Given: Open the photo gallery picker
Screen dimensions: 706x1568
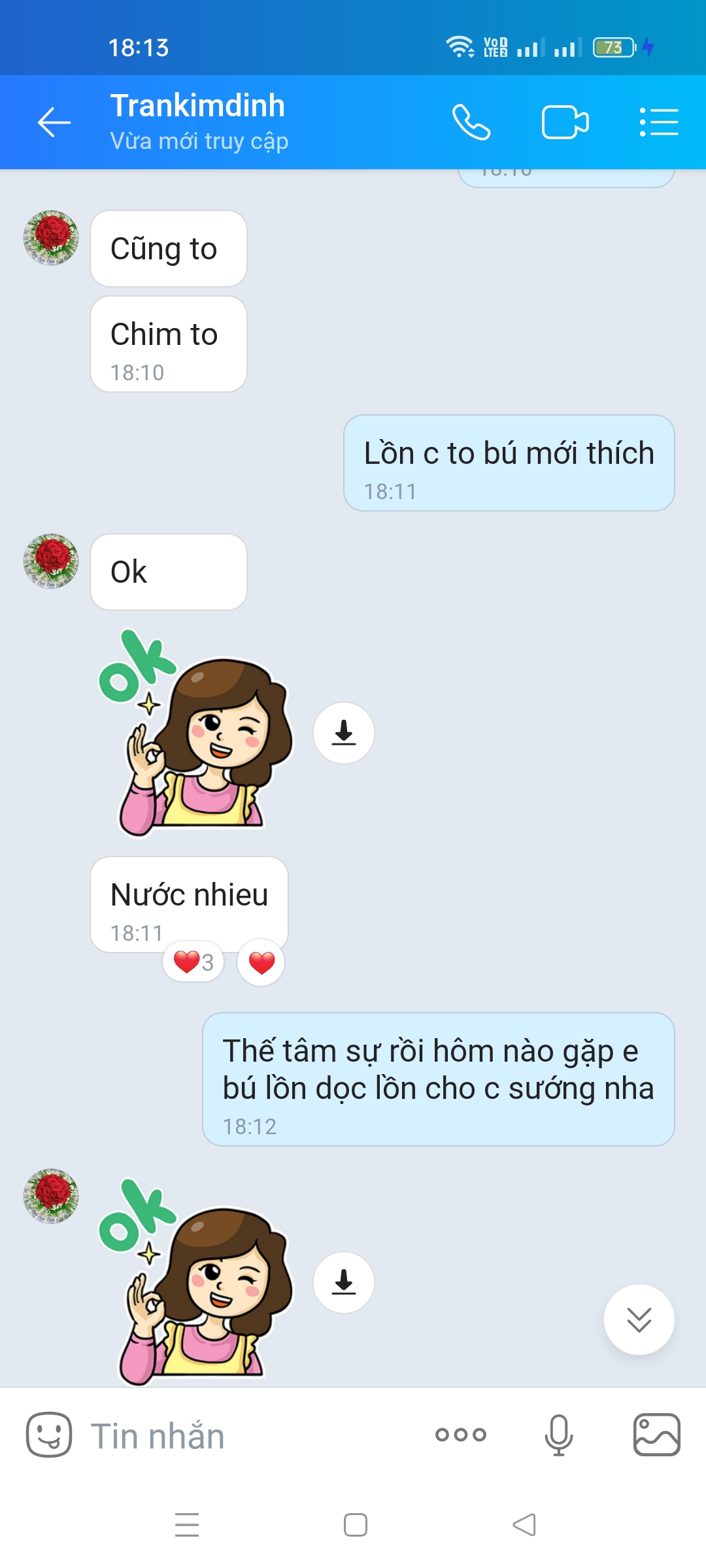Looking at the screenshot, I should 657,1435.
